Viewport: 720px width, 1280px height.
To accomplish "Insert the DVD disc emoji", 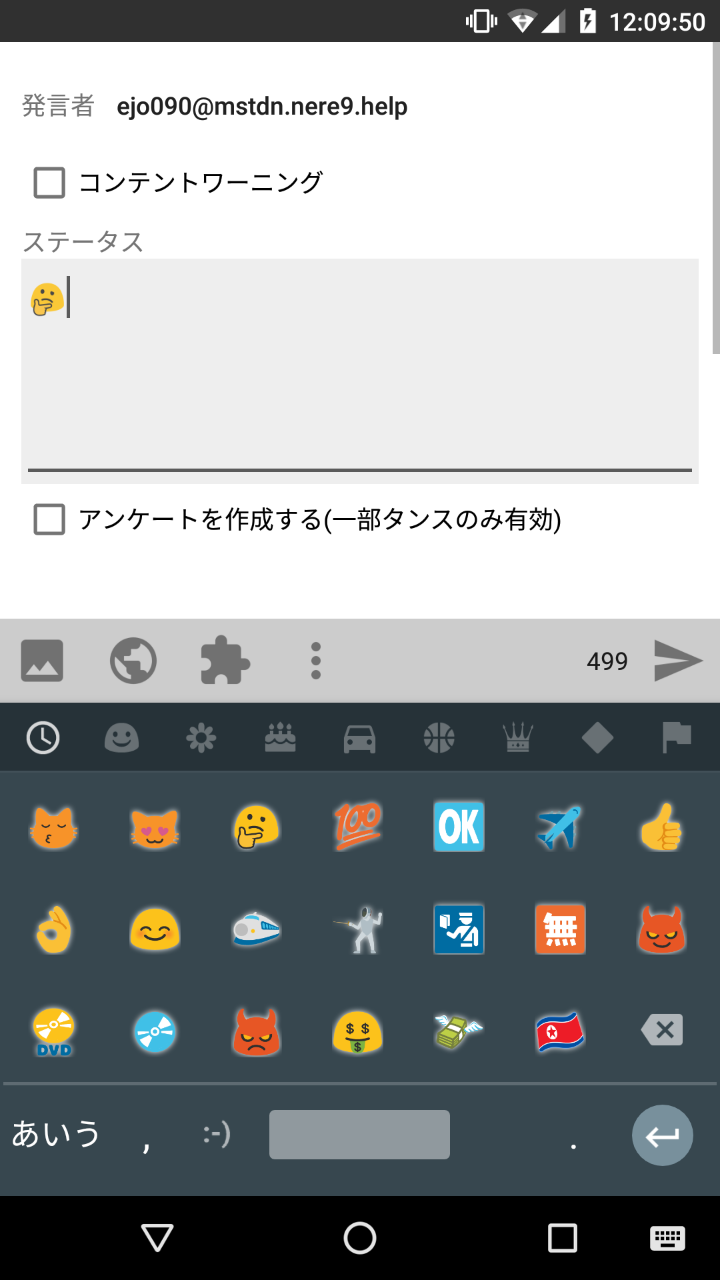I will (54, 1031).
